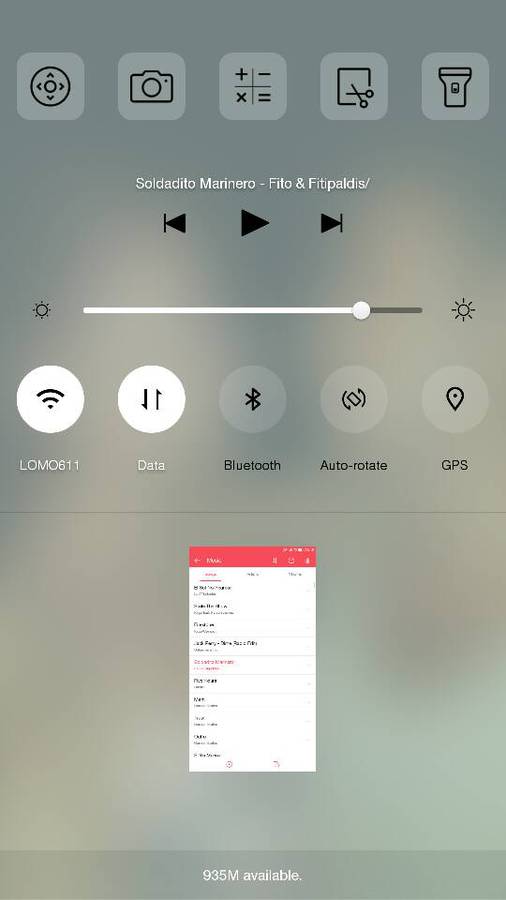The height and width of the screenshot is (900, 506).
Task: Open the calculator shortcut
Action: pyautogui.click(x=253, y=86)
